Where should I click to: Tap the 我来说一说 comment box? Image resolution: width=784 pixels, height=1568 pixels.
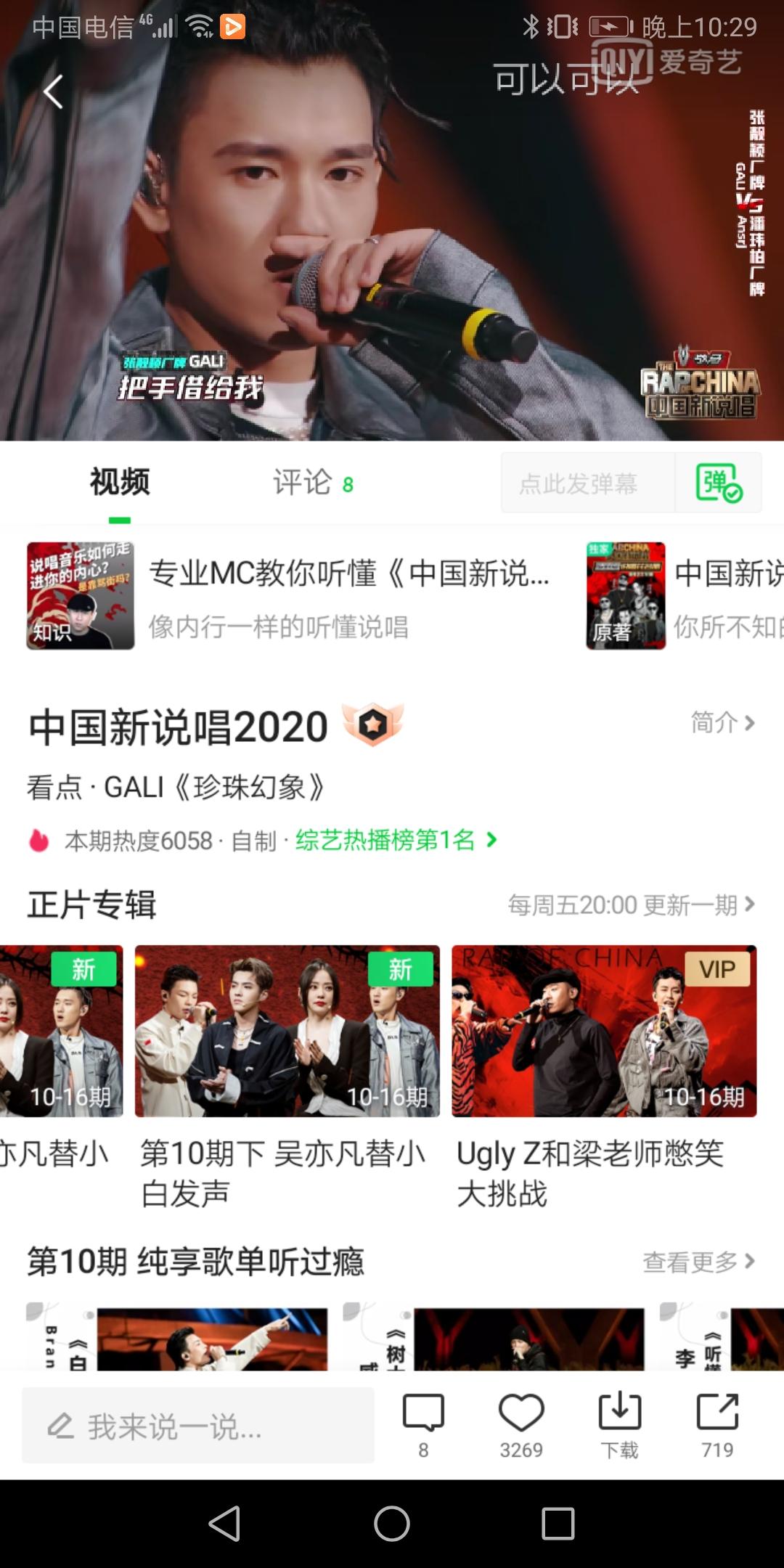pos(198,1425)
